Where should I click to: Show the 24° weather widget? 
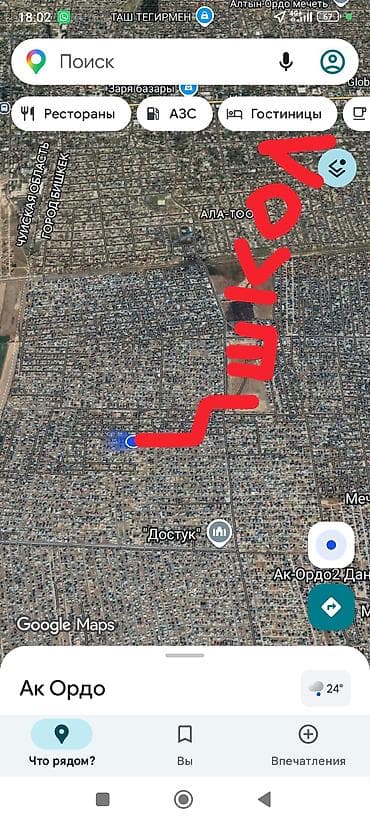pyautogui.click(x=325, y=688)
